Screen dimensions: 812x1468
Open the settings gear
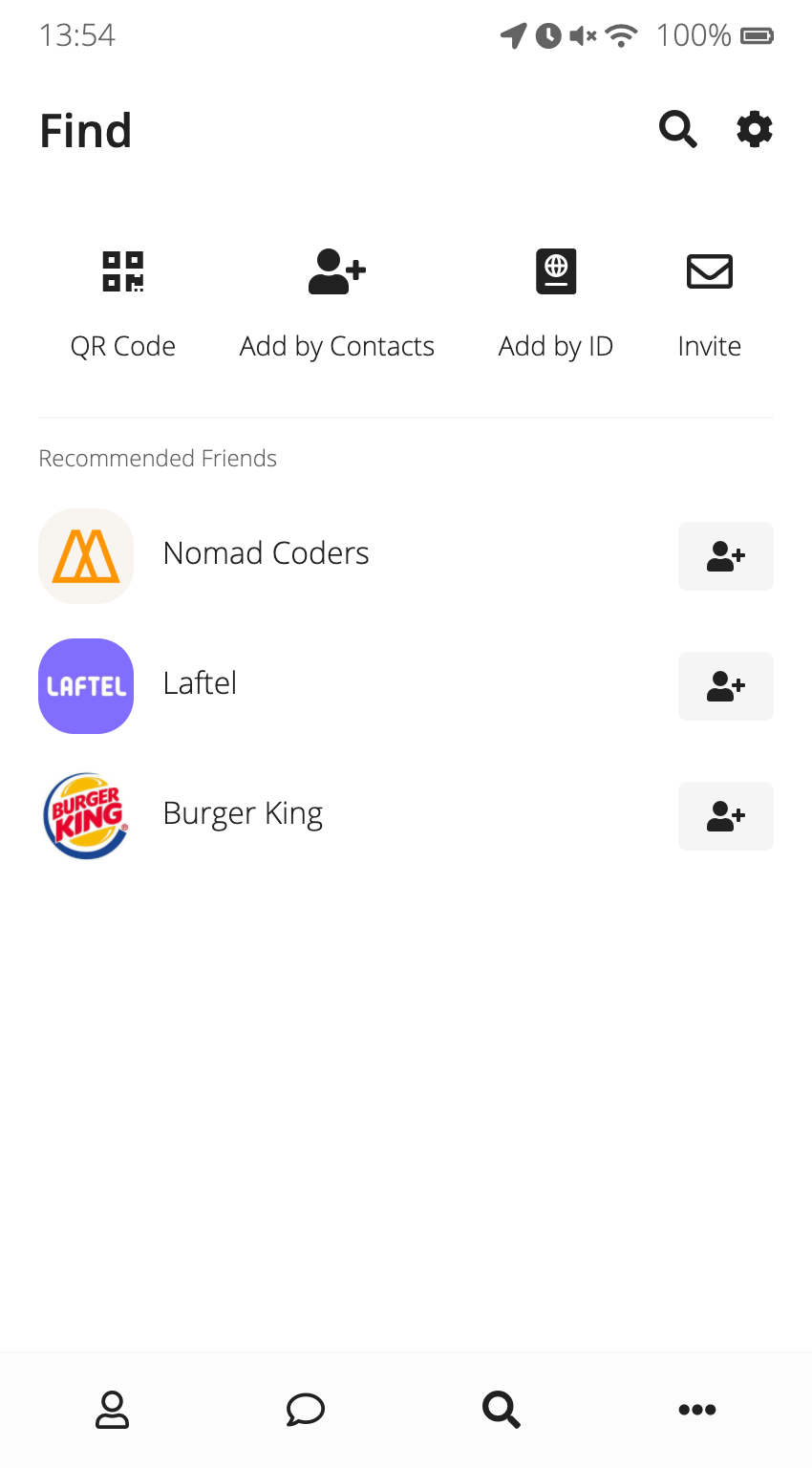click(754, 129)
